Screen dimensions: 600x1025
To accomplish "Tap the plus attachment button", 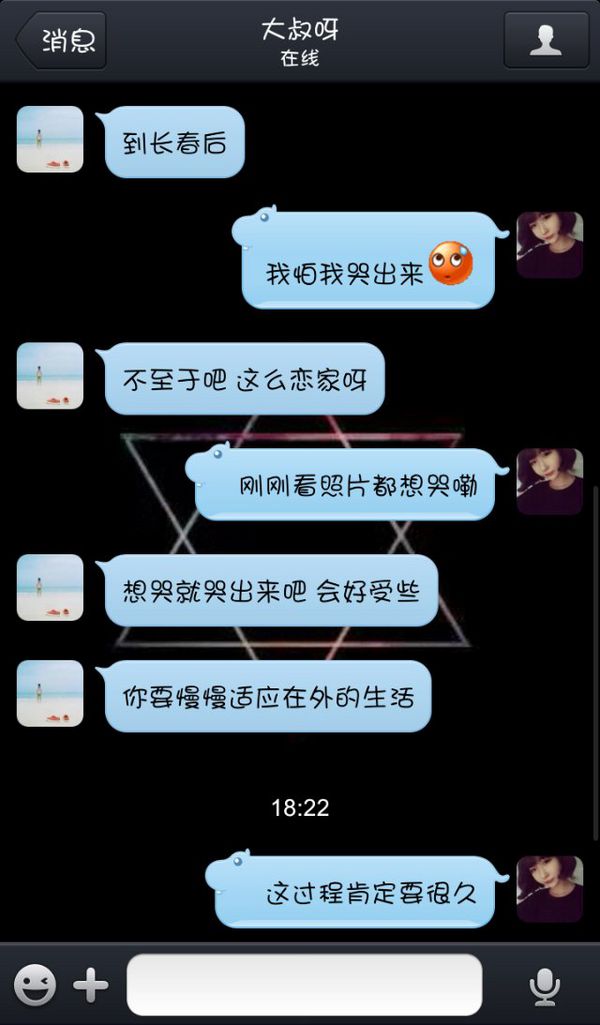I will 91,985.
